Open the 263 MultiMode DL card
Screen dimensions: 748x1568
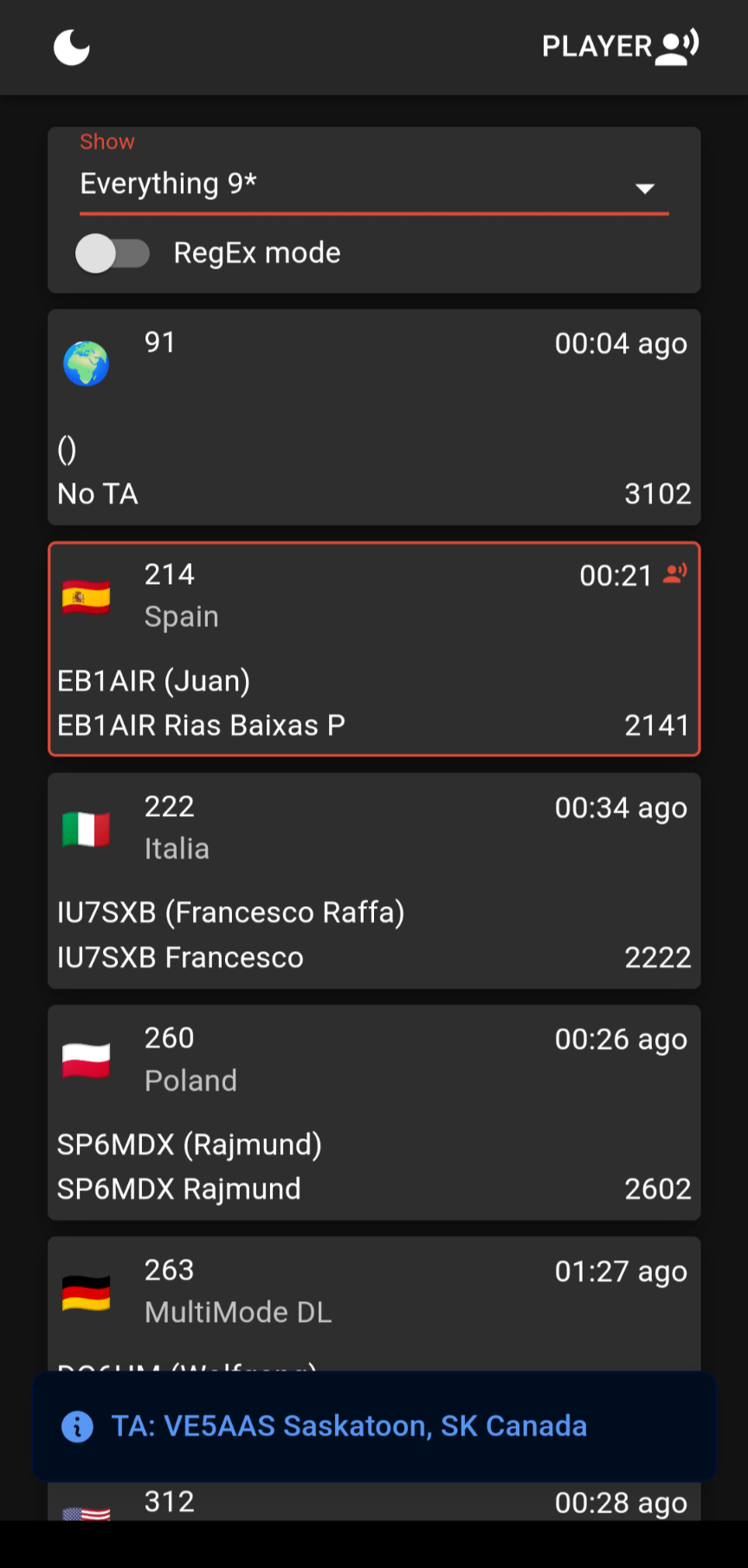point(374,1299)
